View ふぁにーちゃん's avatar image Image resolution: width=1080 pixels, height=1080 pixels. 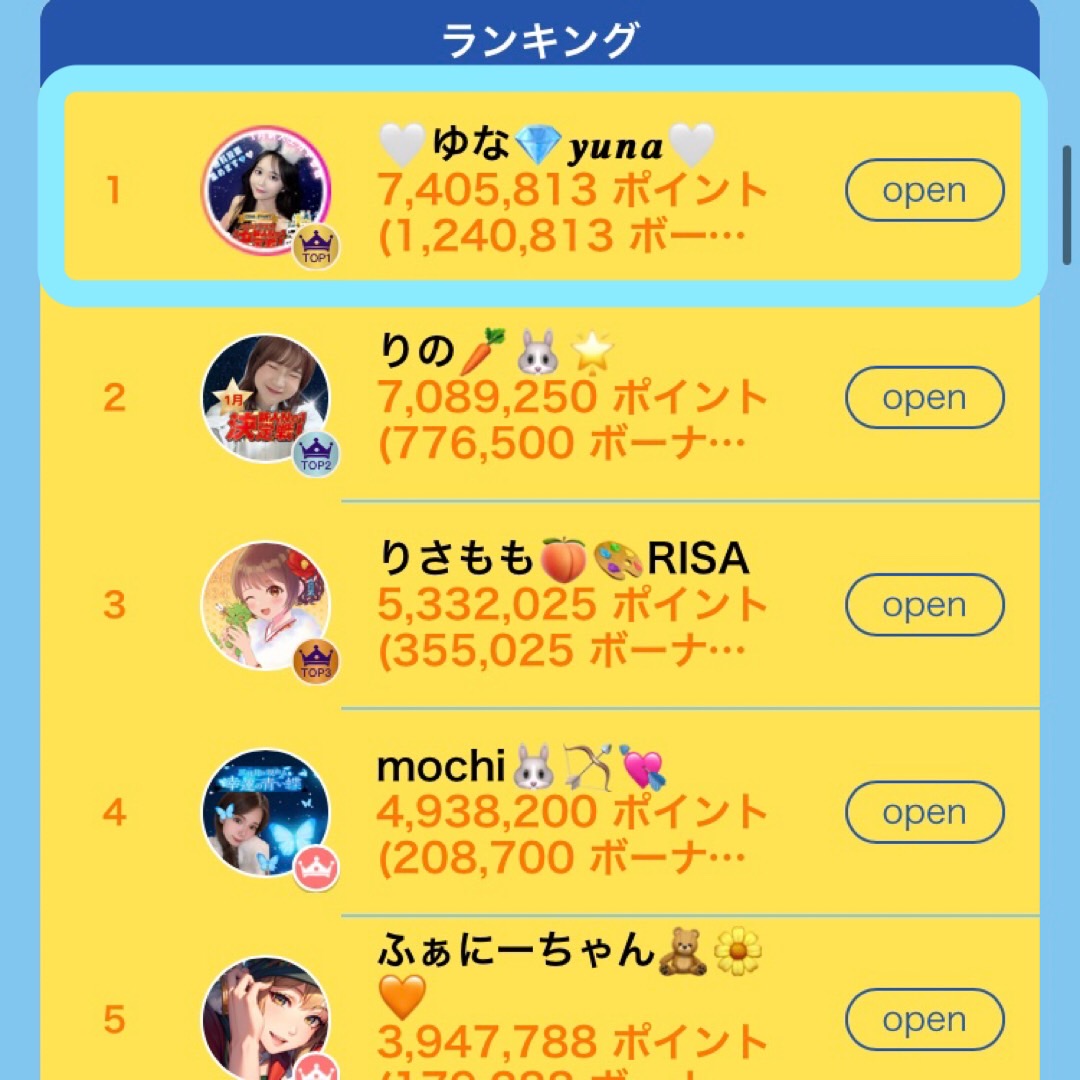(x=266, y=1020)
